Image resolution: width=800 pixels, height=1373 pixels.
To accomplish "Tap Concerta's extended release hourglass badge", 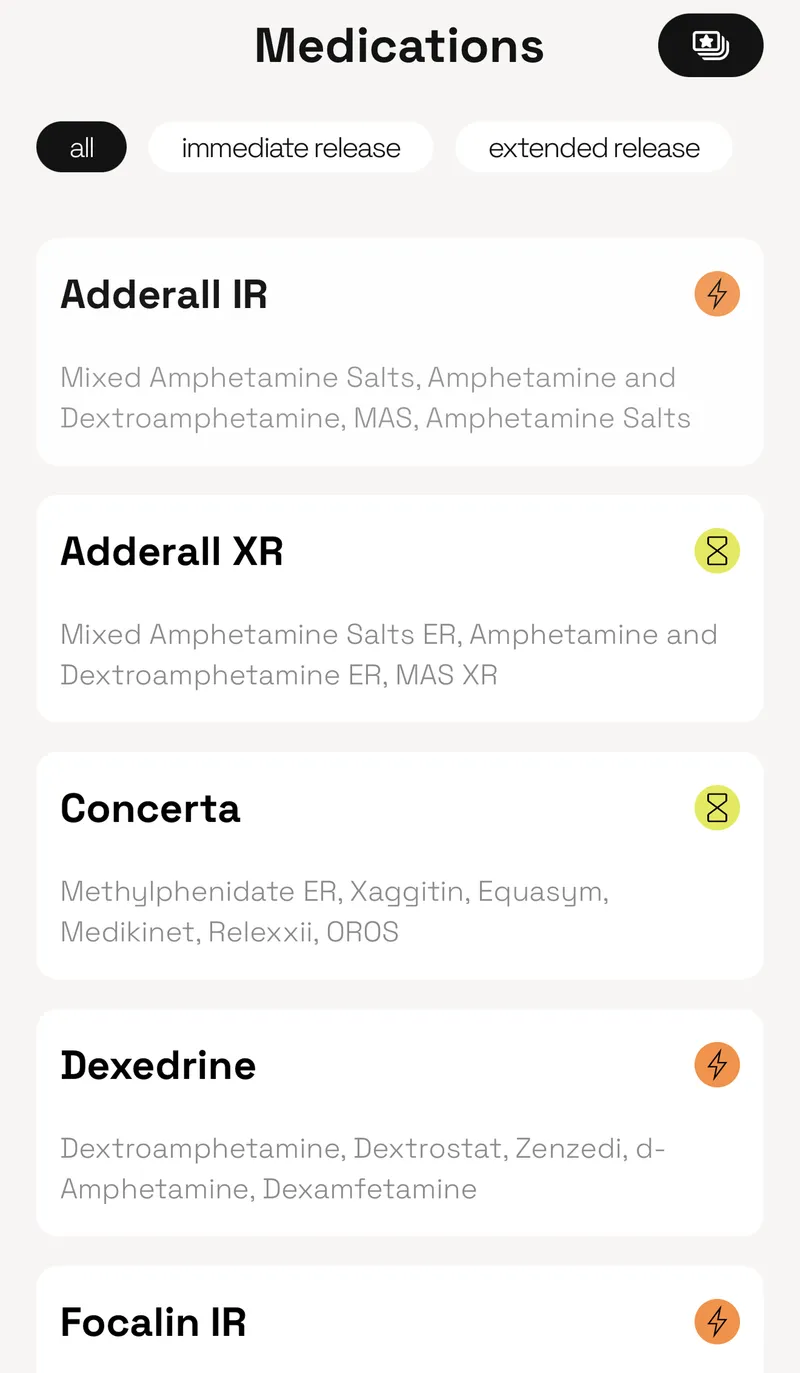I will point(716,807).
